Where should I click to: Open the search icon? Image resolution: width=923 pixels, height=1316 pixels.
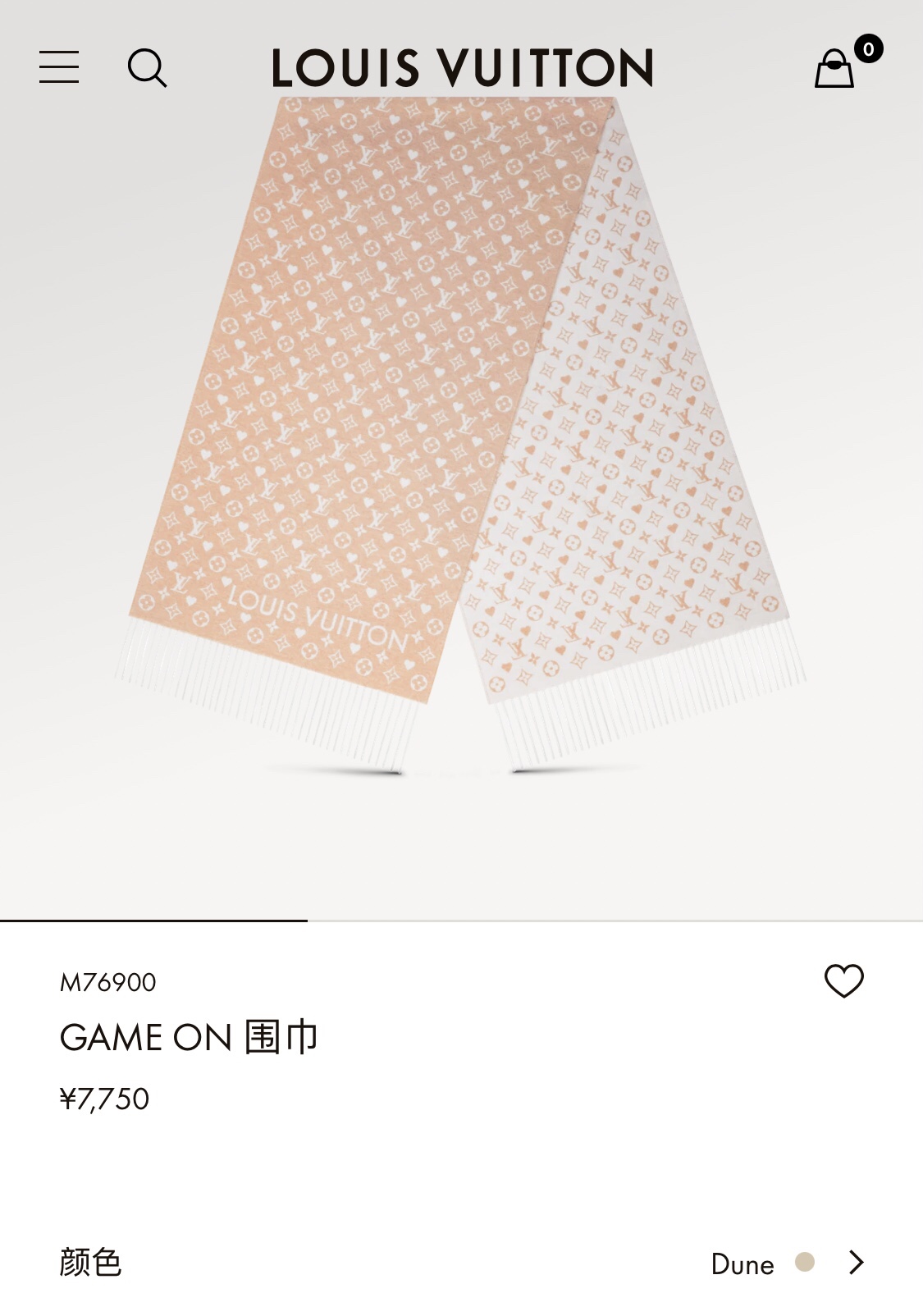pyautogui.click(x=148, y=68)
